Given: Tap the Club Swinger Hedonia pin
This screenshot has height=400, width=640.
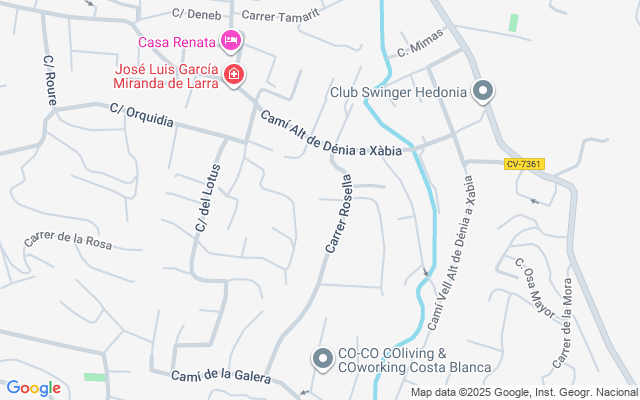Looking at the screenshot, I should coord(483,93).
